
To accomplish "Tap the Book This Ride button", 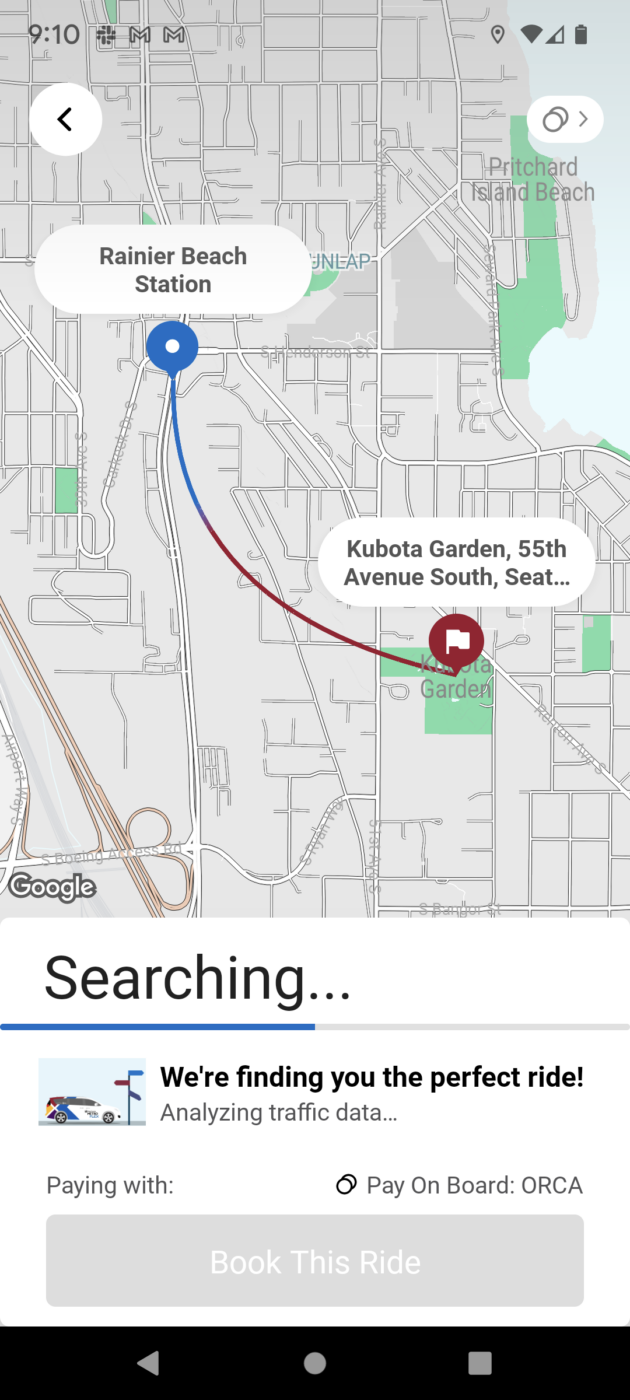I will click(x=315, y=1261).
